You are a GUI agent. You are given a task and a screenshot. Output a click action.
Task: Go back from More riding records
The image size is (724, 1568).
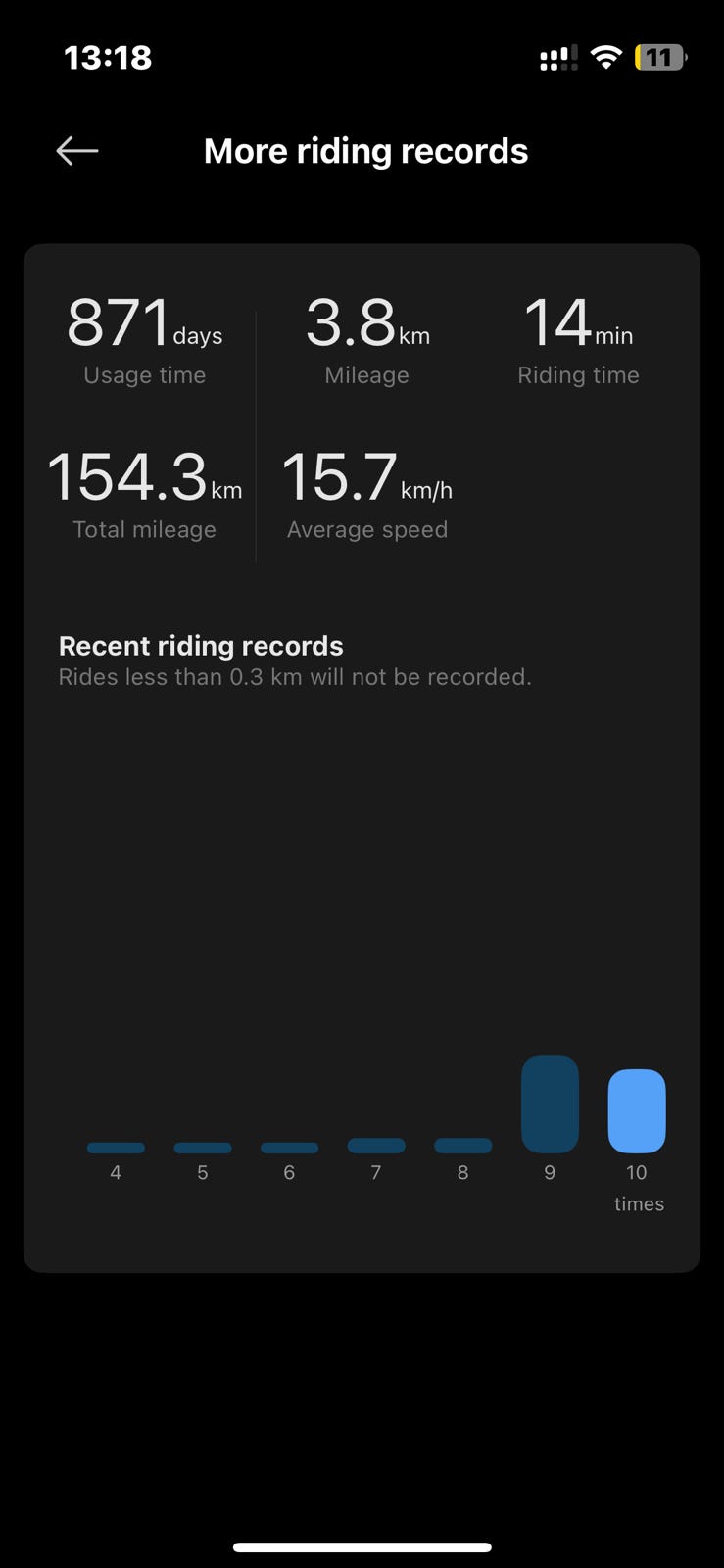click(x=77, y=151)
